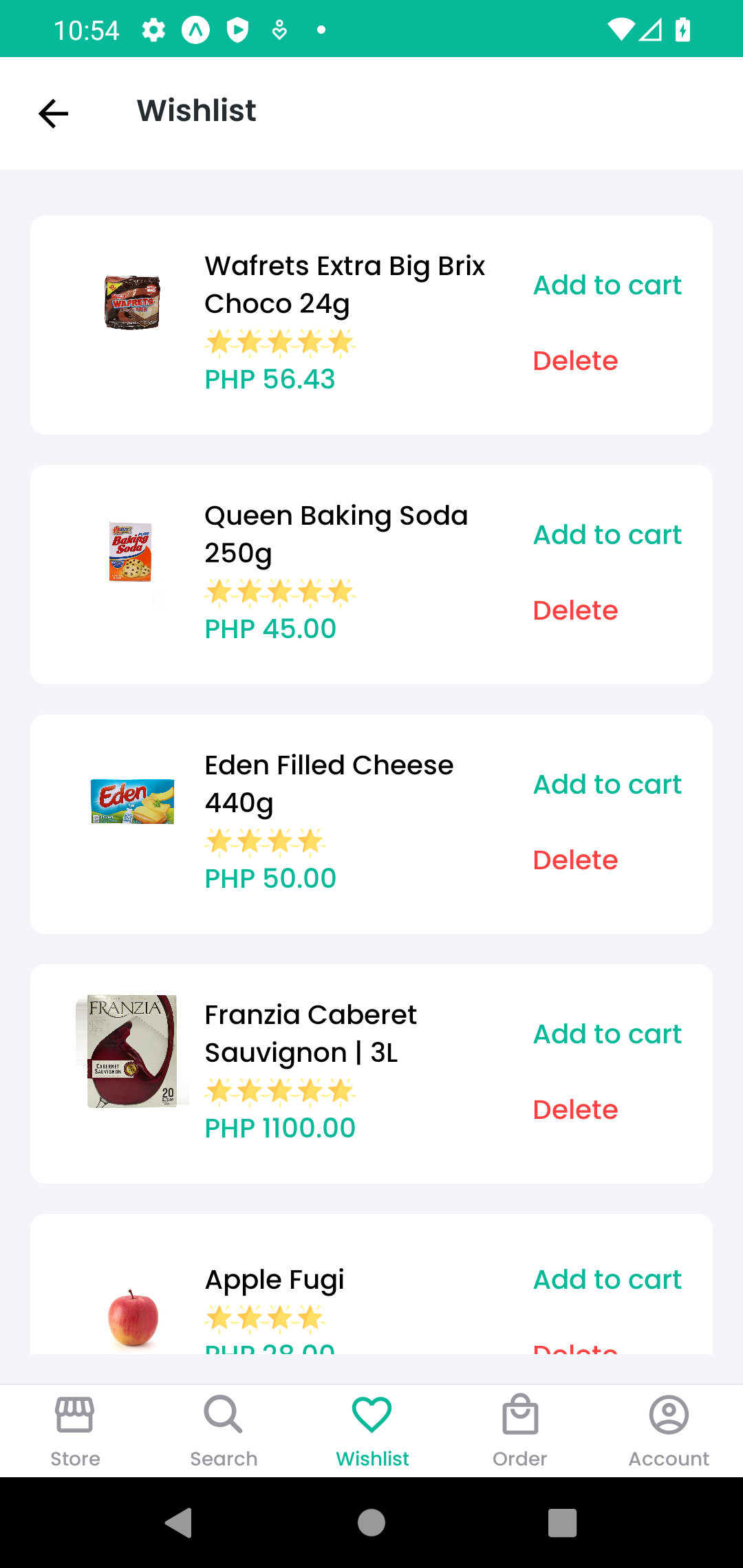743x1568 pixels.
Task: Delete Wafrets Extra Big Brix Choco item
Action: tap(575, 360)
